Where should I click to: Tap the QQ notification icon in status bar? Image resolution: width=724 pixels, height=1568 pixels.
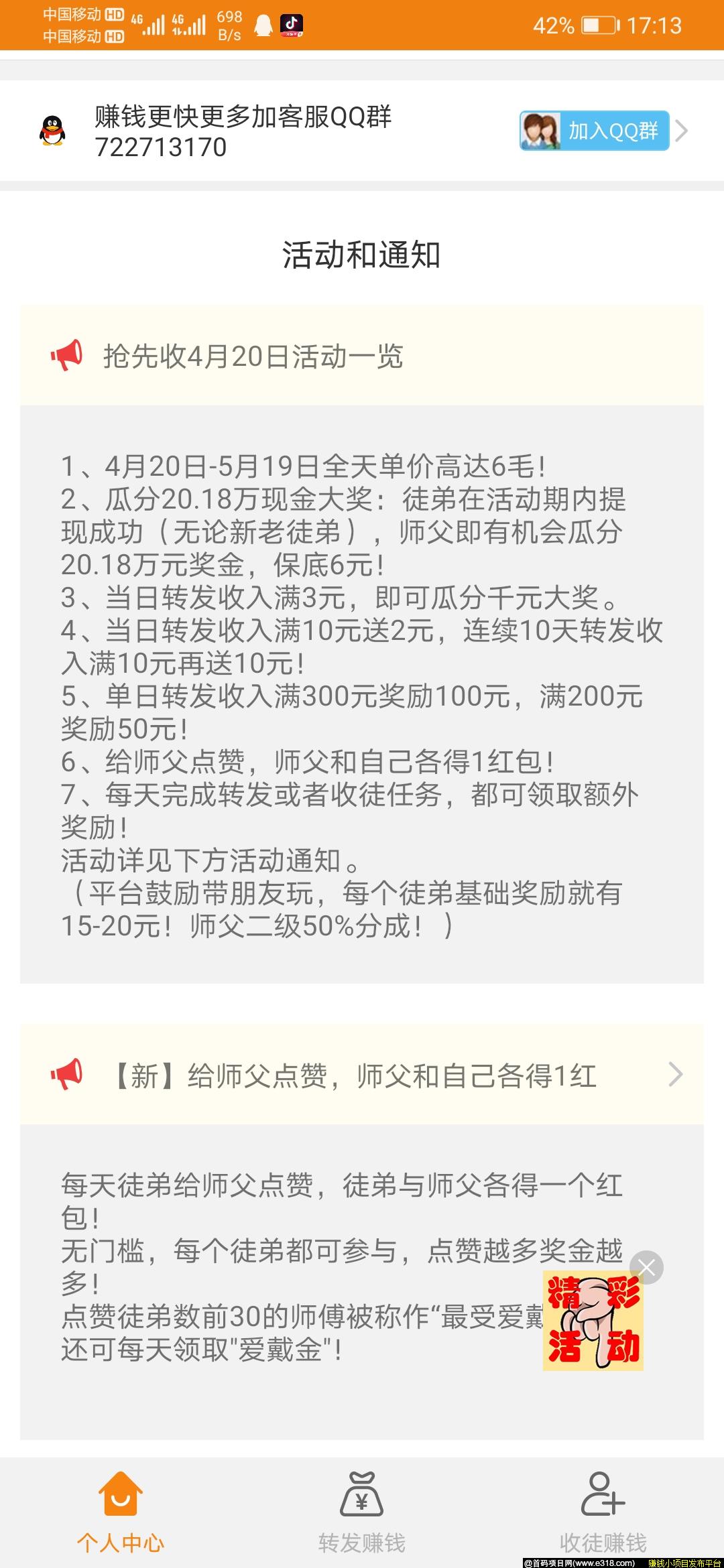point(264,25)
